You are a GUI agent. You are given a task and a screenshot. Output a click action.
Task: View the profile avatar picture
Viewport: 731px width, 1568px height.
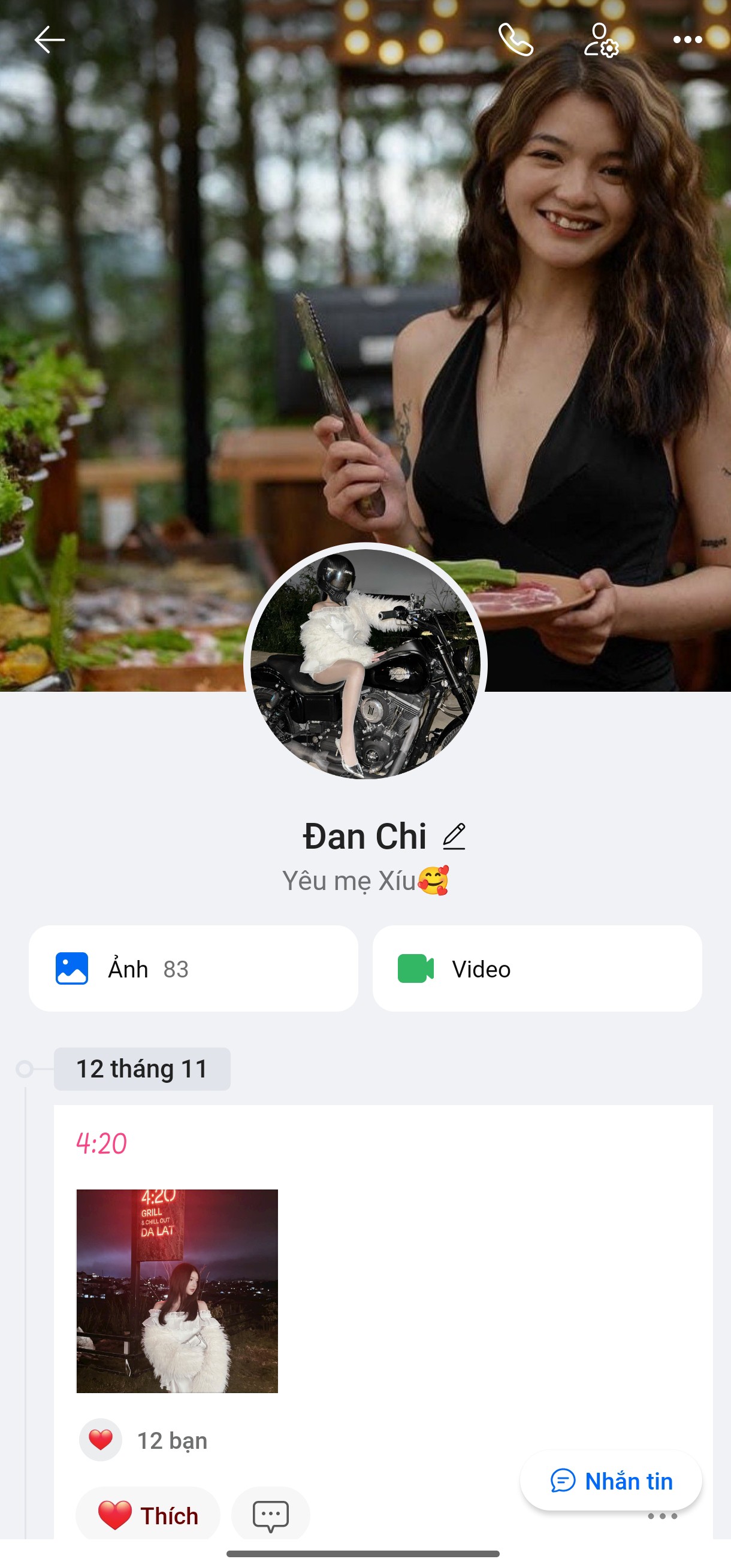click(x=365, y=664)
